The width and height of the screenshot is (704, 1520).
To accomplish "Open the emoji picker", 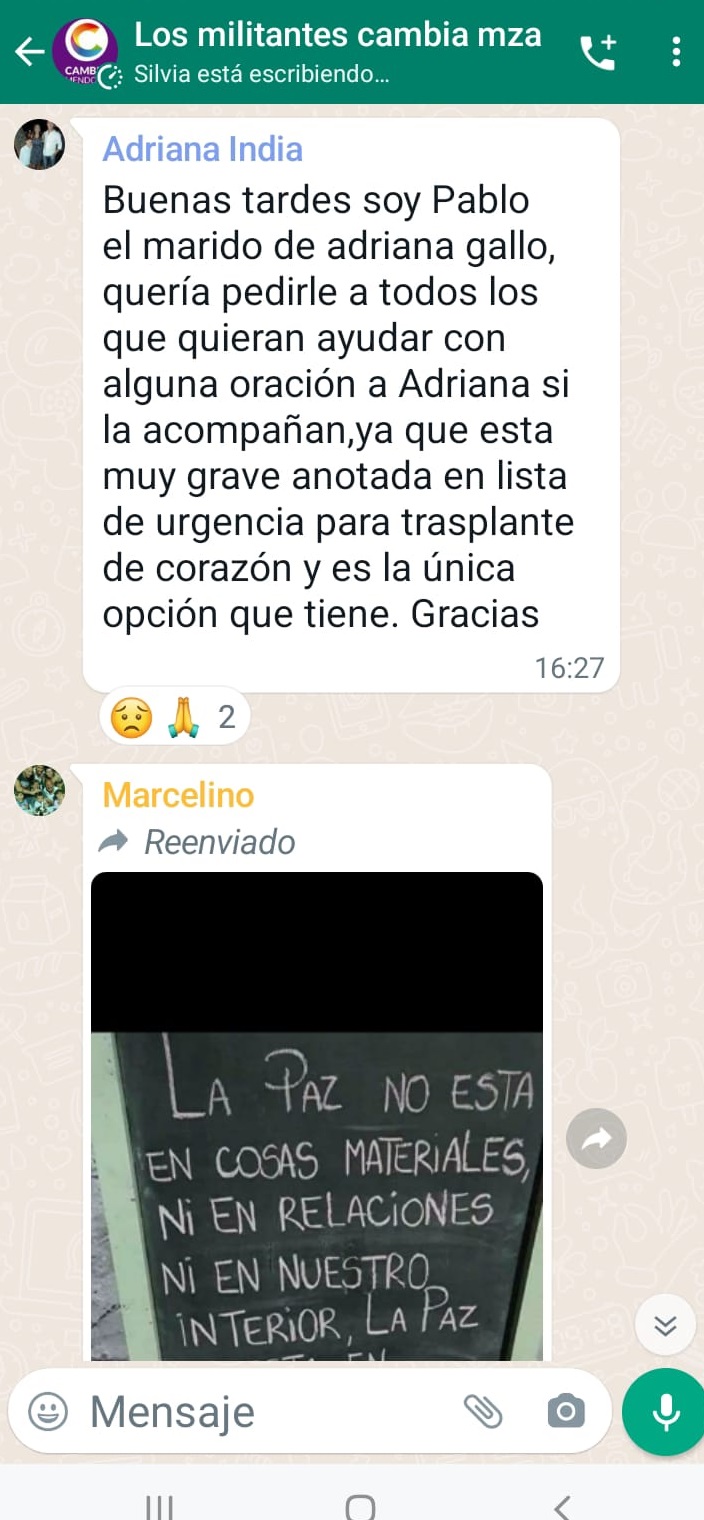I will click(47, 1412).
